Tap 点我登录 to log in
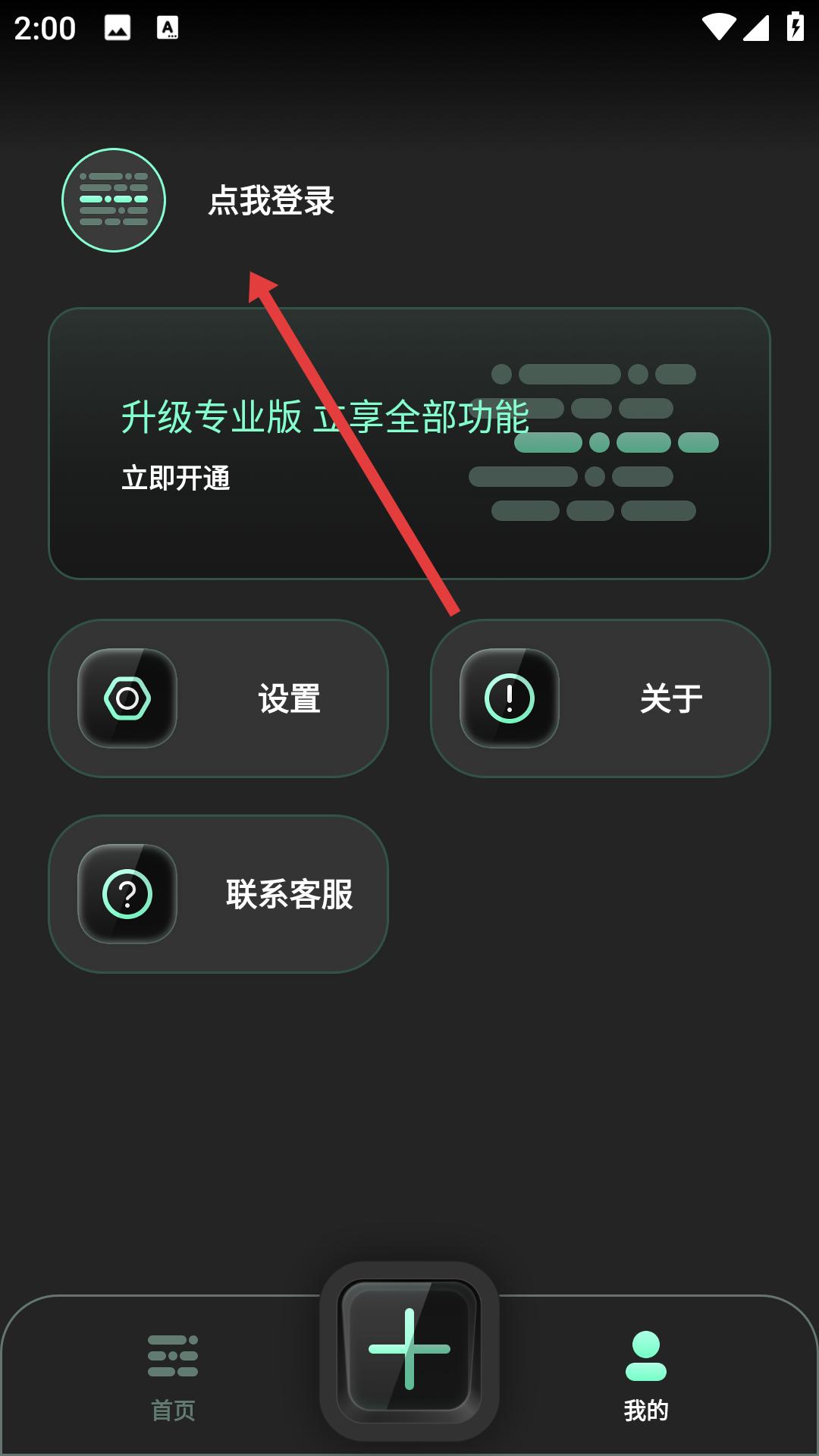819x1456 pixels. [x=271, y=201]
